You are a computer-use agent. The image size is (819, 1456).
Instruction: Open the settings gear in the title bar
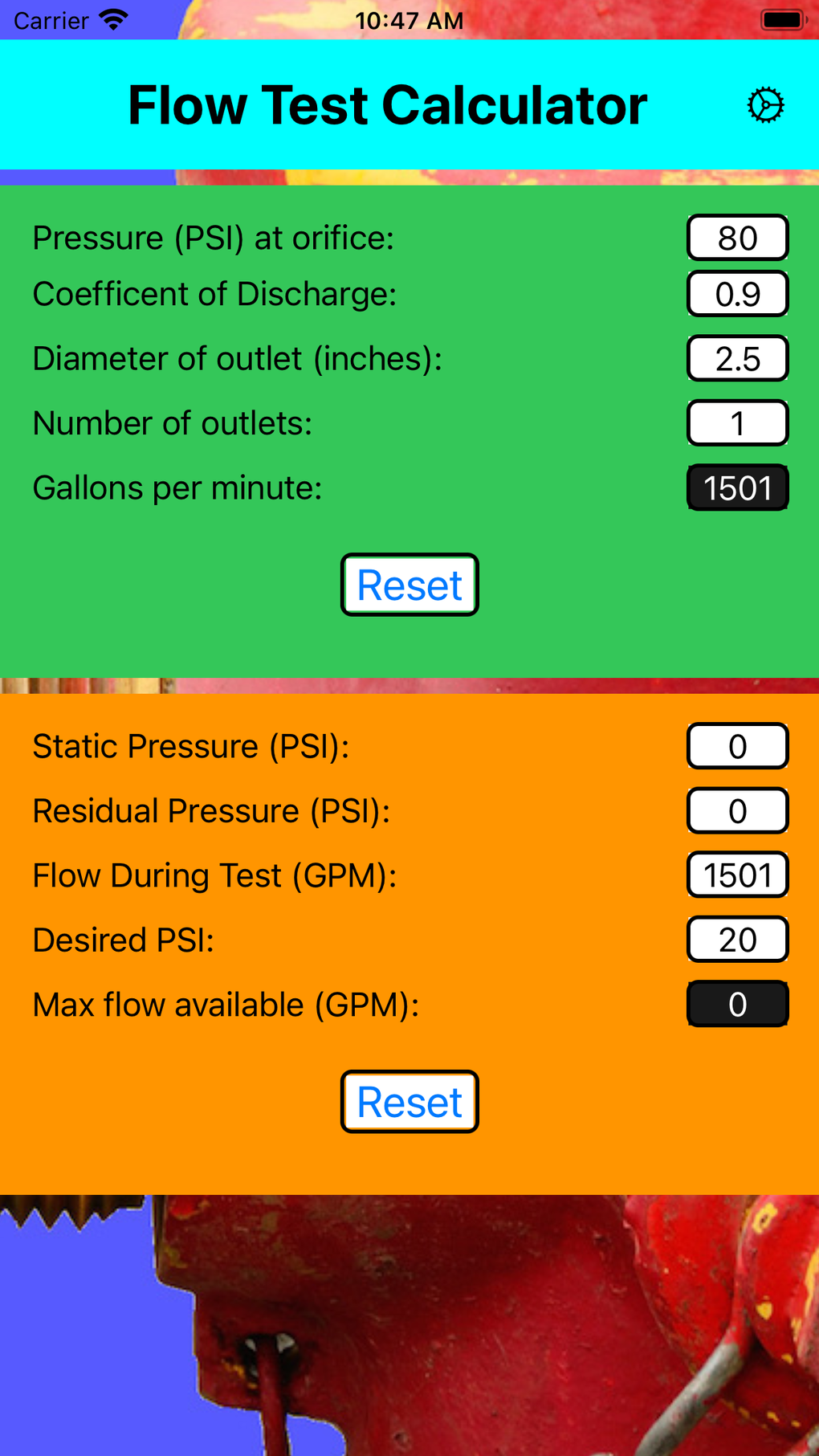coord(764,104)
